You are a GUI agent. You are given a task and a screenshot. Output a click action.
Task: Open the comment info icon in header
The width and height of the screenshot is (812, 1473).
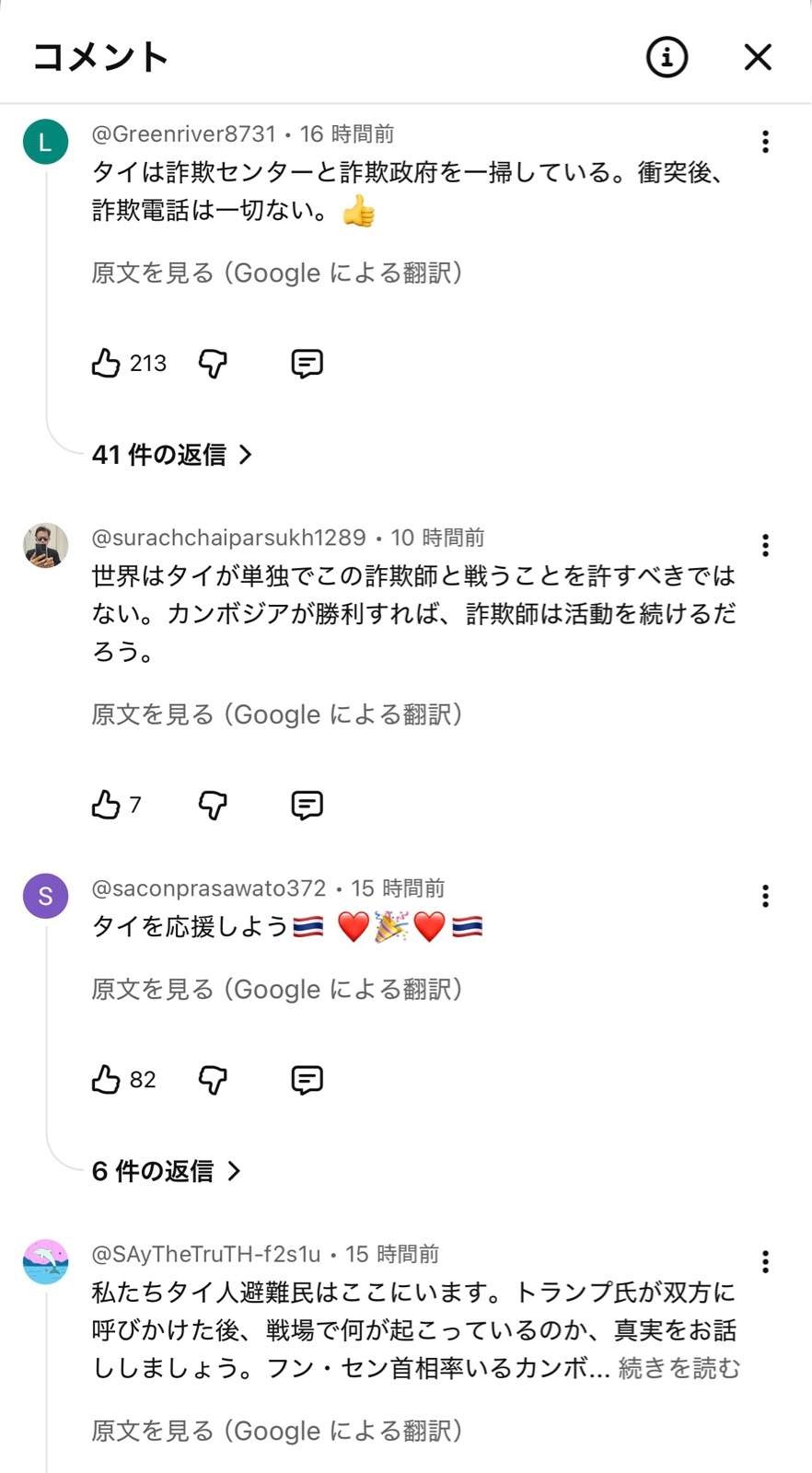pos(665,57)
